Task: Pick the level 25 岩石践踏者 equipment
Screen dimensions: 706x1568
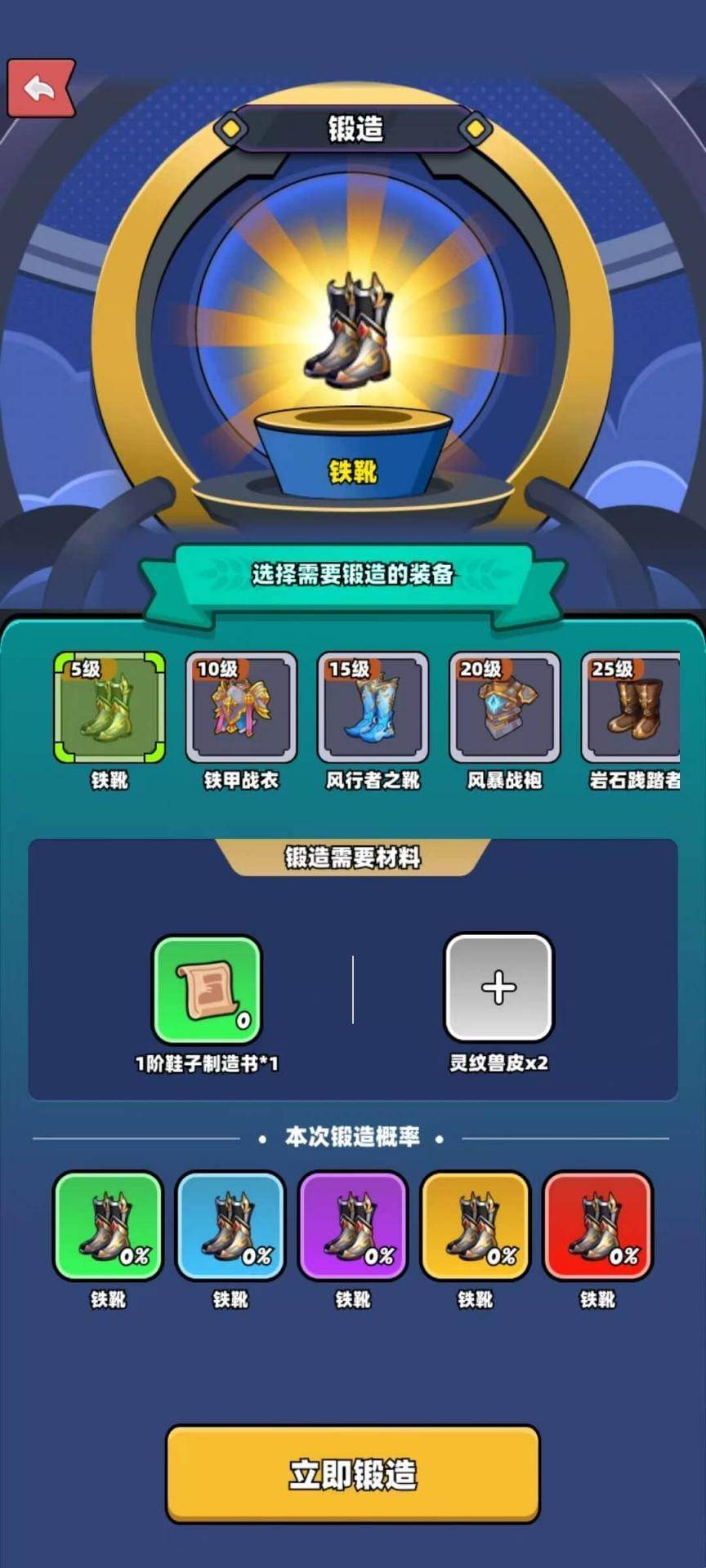Action: tap(632, 707)
